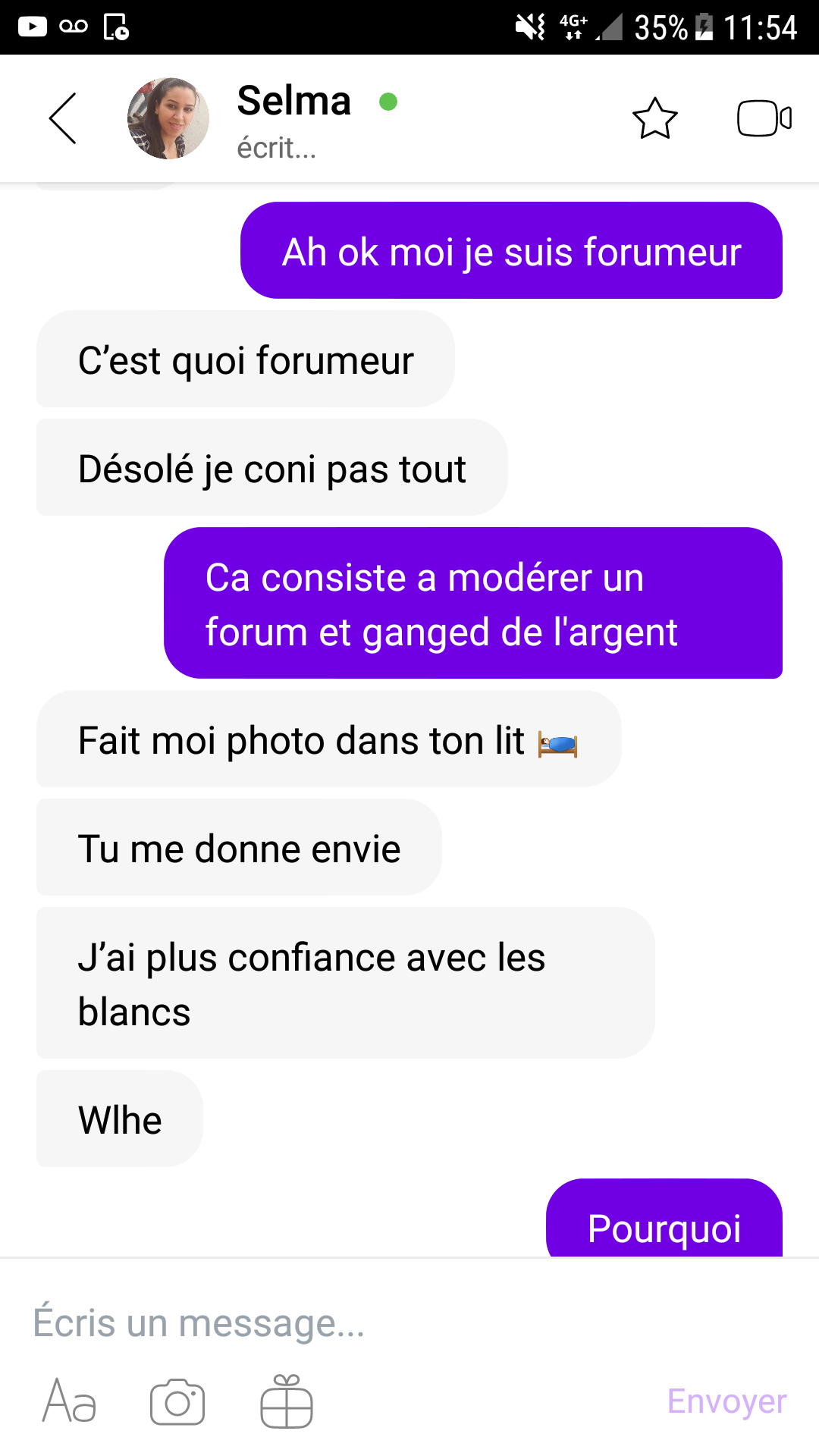Add Selma to favorites with the star
This screenshot has width=819, height=1456.
click(x=654, y=118)
